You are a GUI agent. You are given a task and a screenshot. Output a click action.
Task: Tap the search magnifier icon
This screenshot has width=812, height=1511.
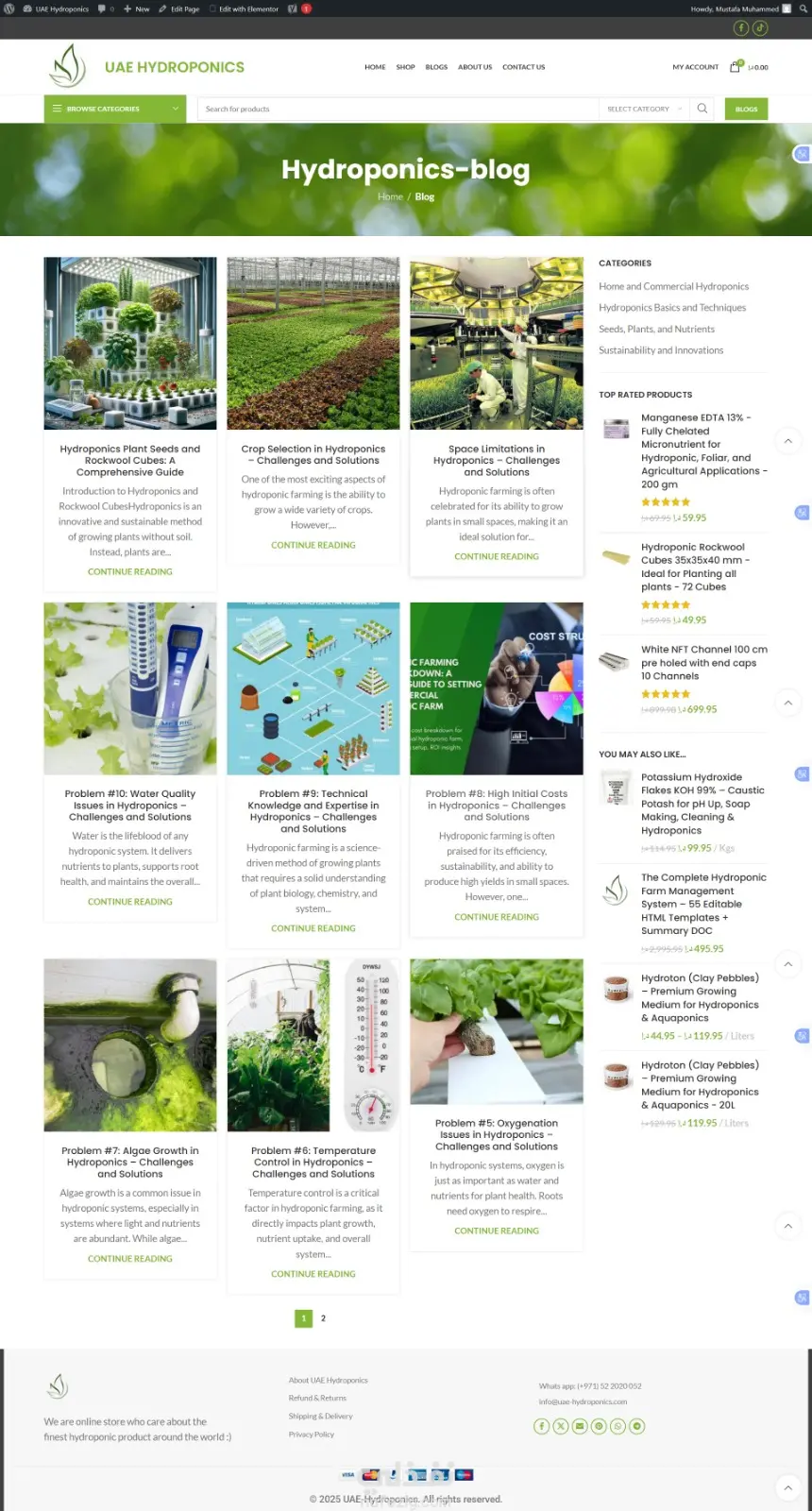(x=702, y=109)
